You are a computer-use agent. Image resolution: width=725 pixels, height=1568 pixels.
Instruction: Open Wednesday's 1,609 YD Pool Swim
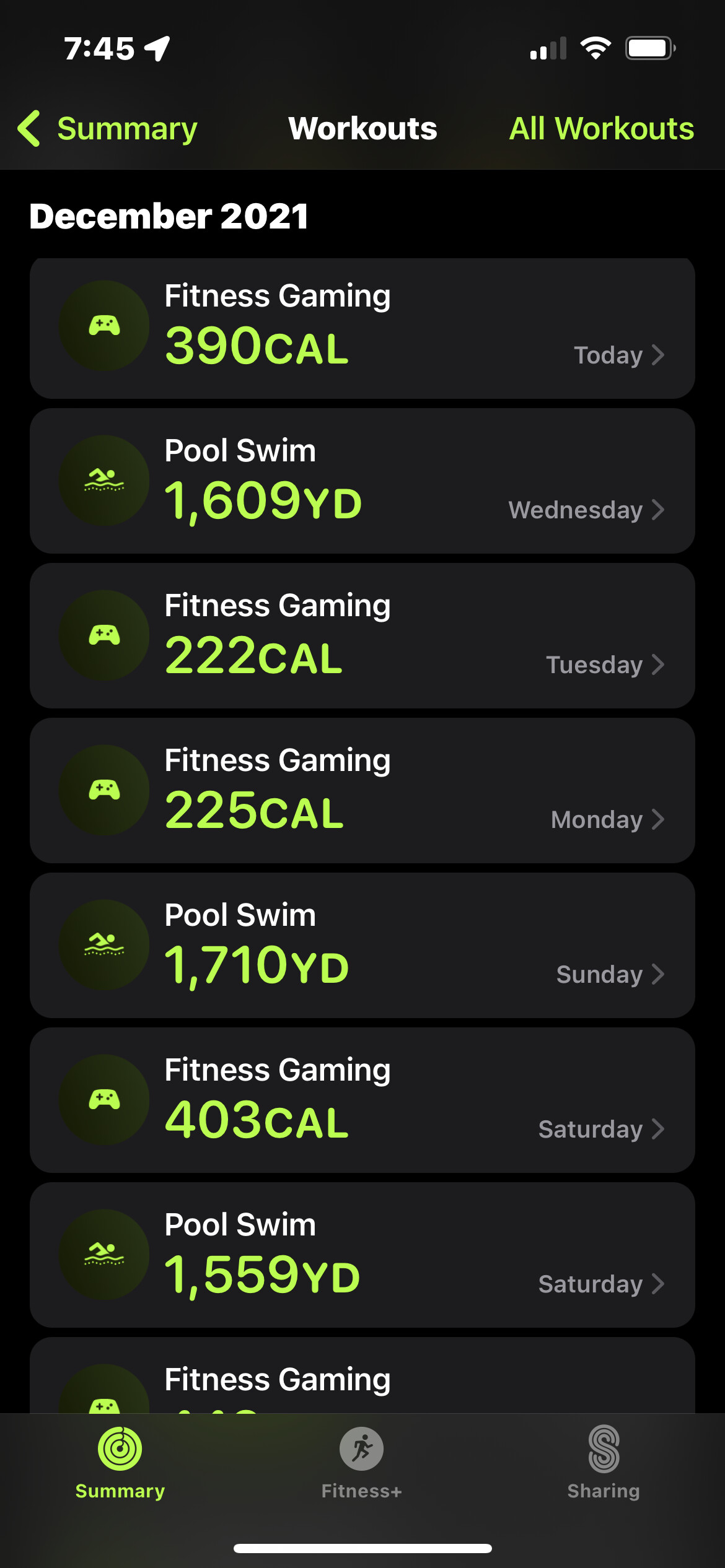[362, 481]
